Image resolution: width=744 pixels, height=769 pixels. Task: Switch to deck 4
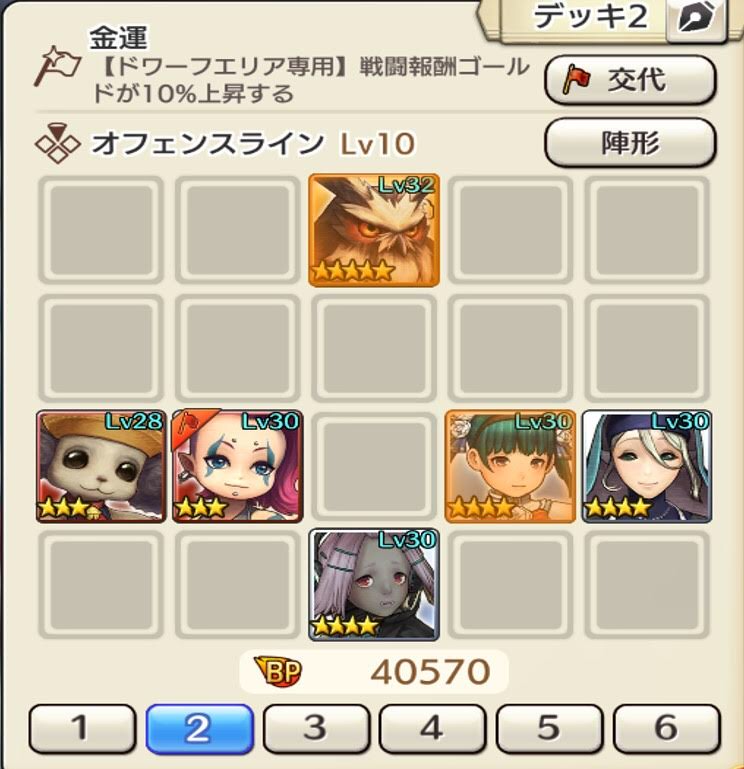(x=432, y=728)
